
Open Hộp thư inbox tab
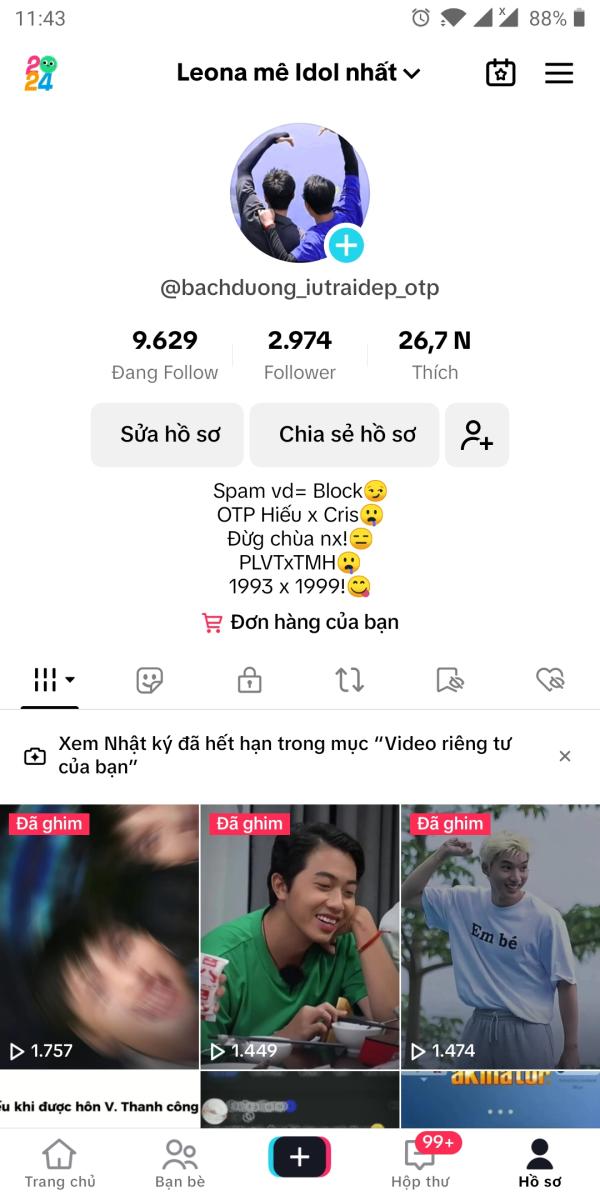coord(420,1163)
